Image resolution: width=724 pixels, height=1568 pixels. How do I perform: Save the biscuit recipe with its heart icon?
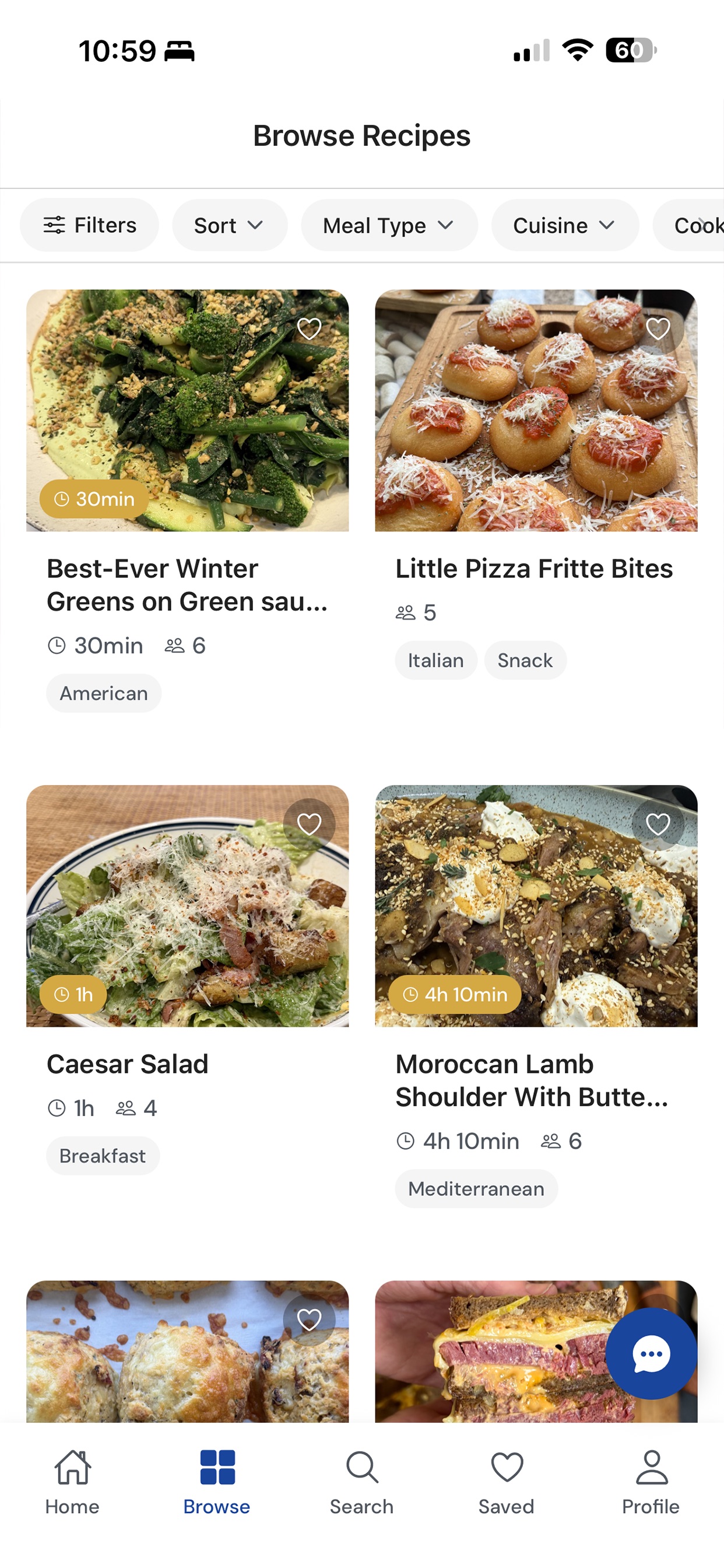coord(309,1320)
